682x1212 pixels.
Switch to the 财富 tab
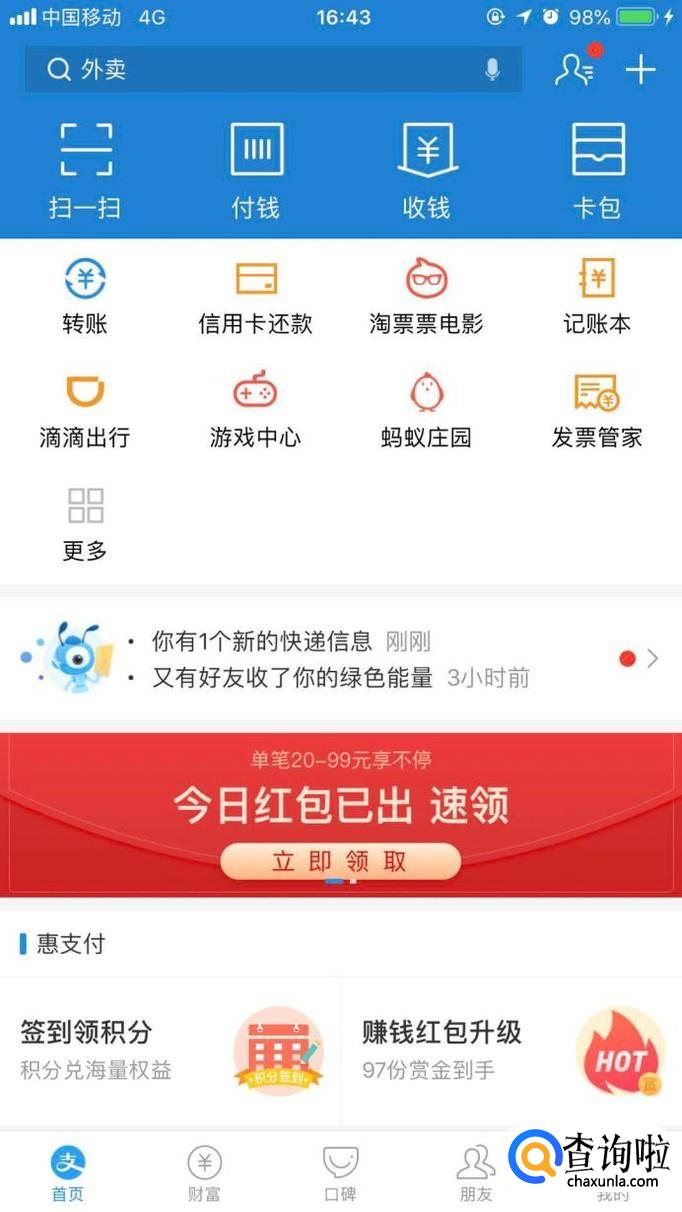tap(204, 1173)
